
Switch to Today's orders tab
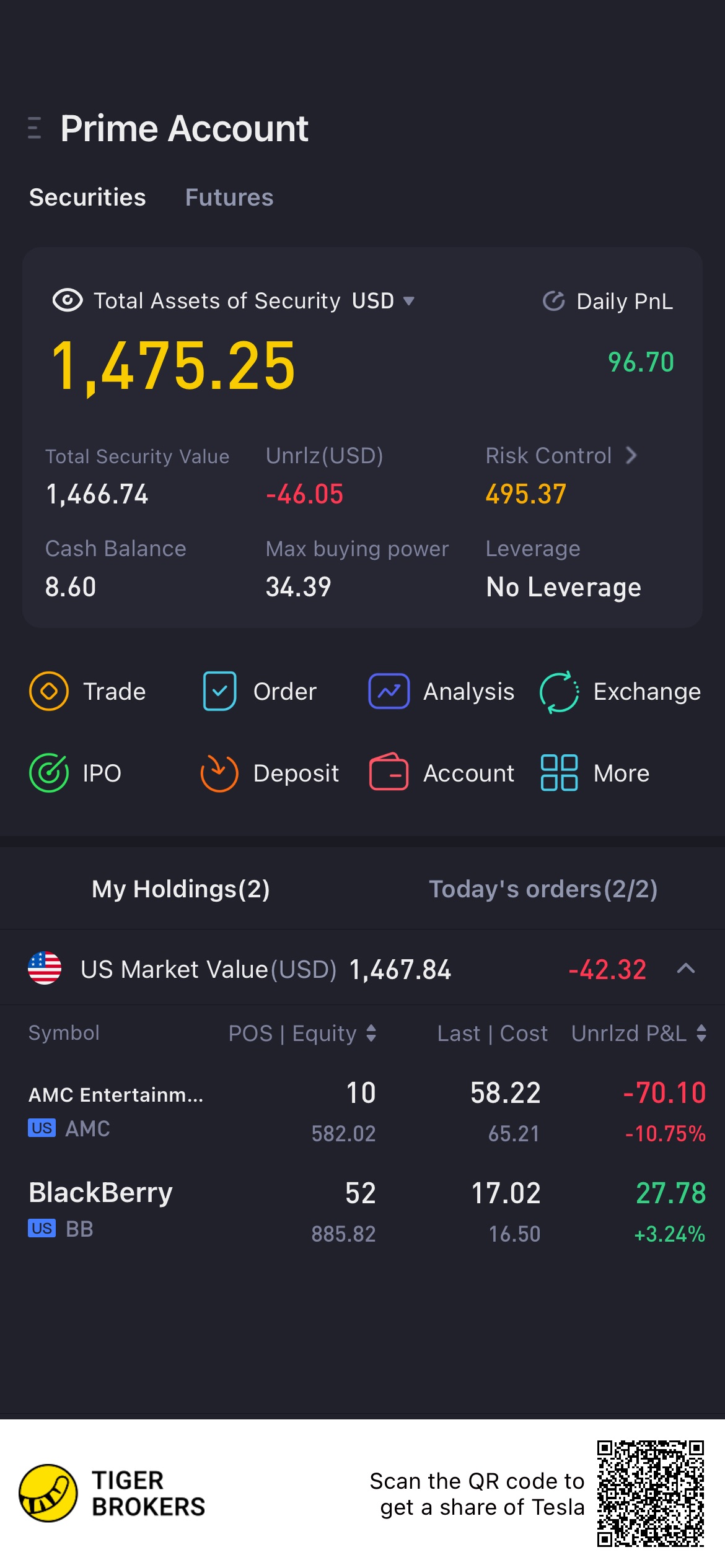[x=543, y=889]
